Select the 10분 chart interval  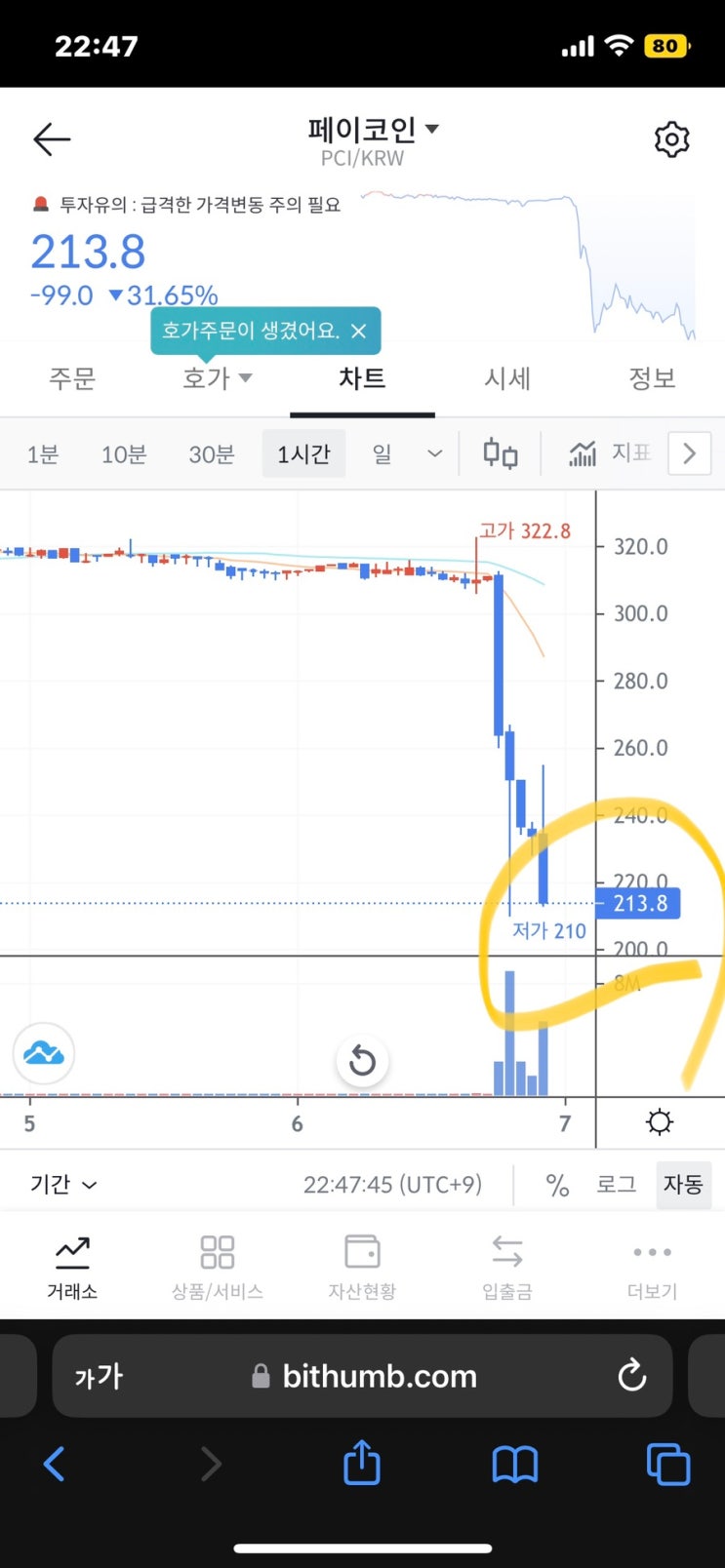[124, 454]
